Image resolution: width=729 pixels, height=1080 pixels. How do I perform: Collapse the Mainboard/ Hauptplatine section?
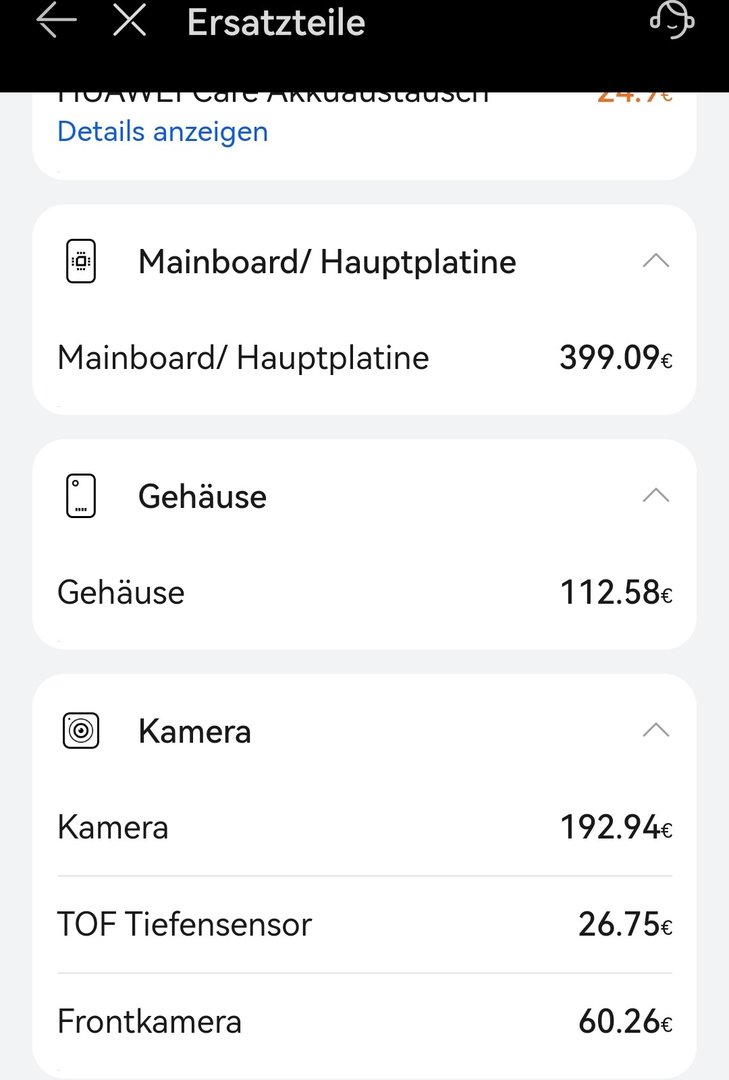[655, 261]
